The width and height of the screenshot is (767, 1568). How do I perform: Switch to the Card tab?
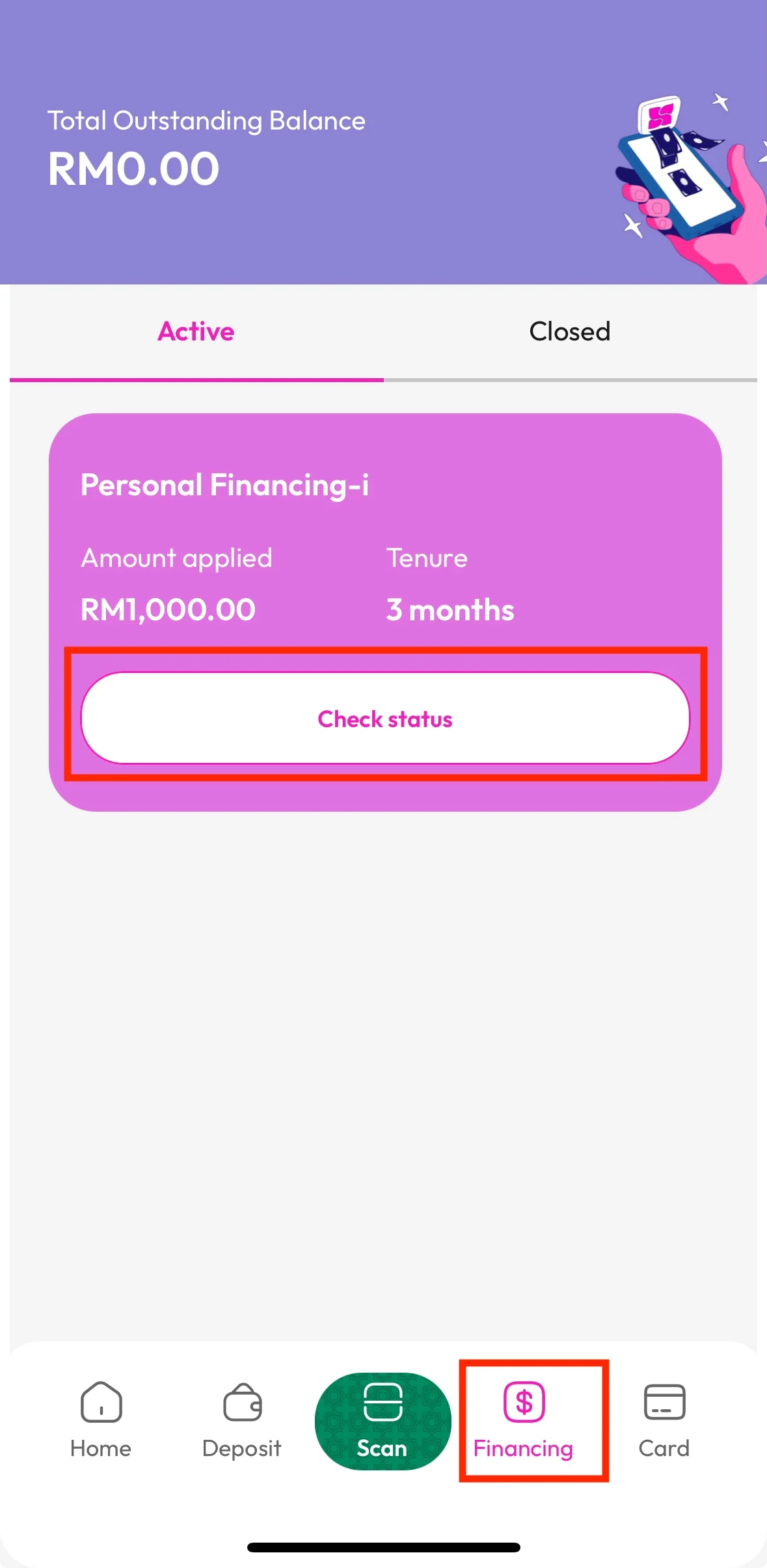pyautogui.click(x=664, y=1420)
